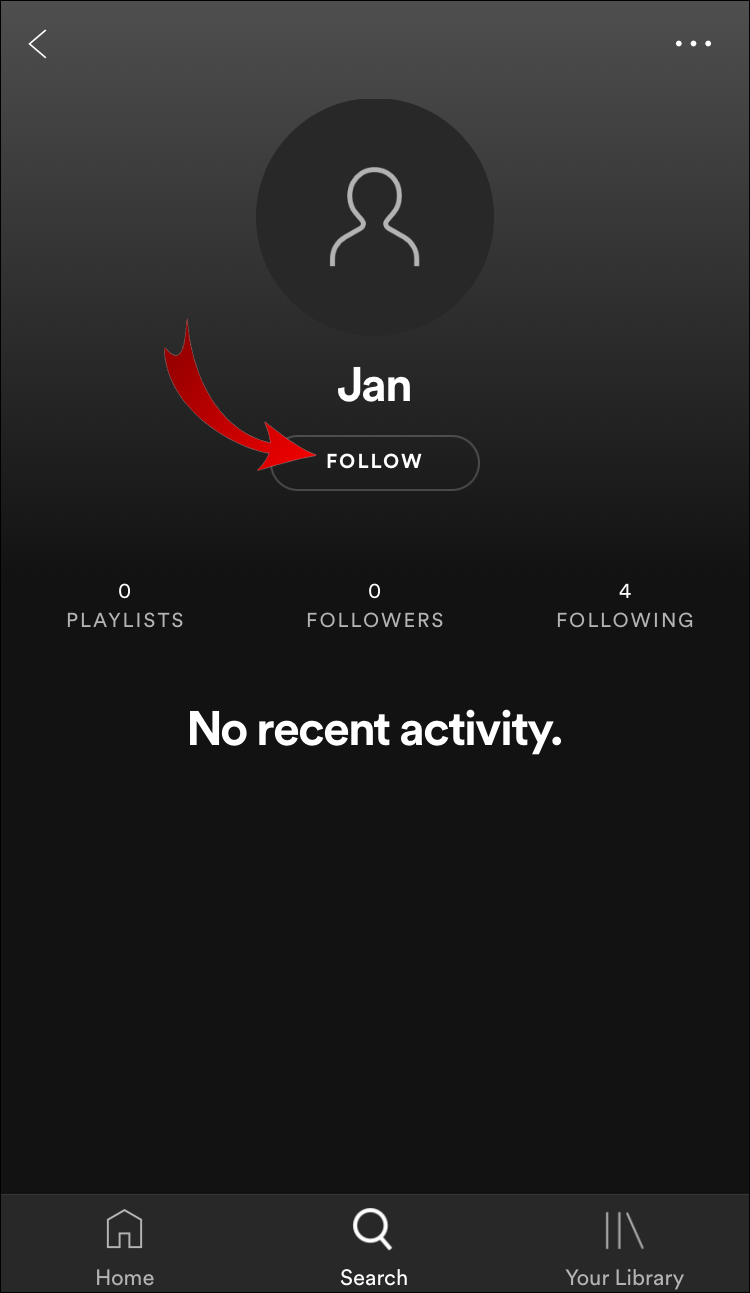View Jan's playlists count
Image resolution: width=750 pixels, height=1293 pixels.
125,606
